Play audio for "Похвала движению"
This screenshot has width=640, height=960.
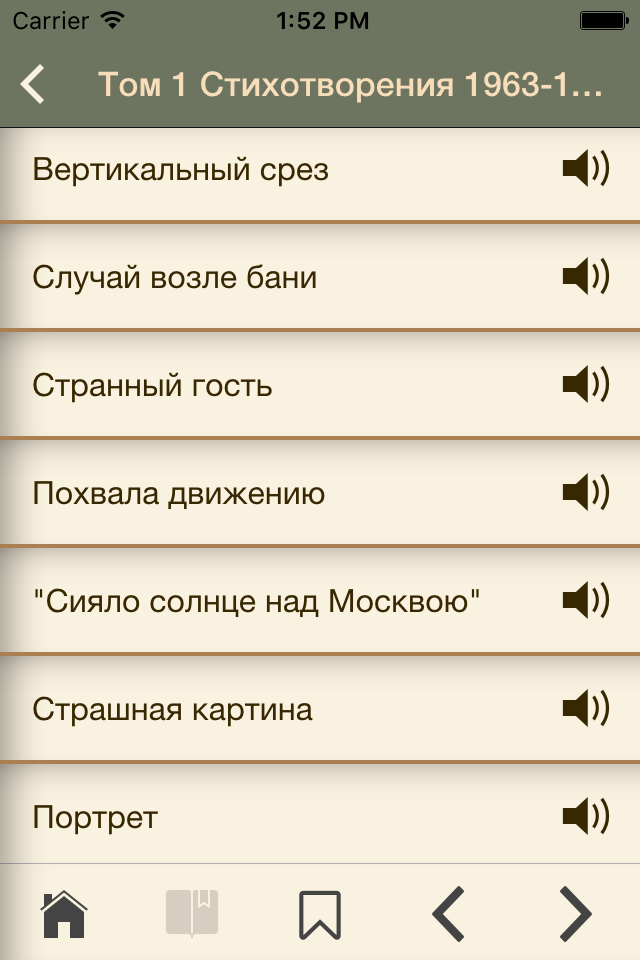pos(586,493)
